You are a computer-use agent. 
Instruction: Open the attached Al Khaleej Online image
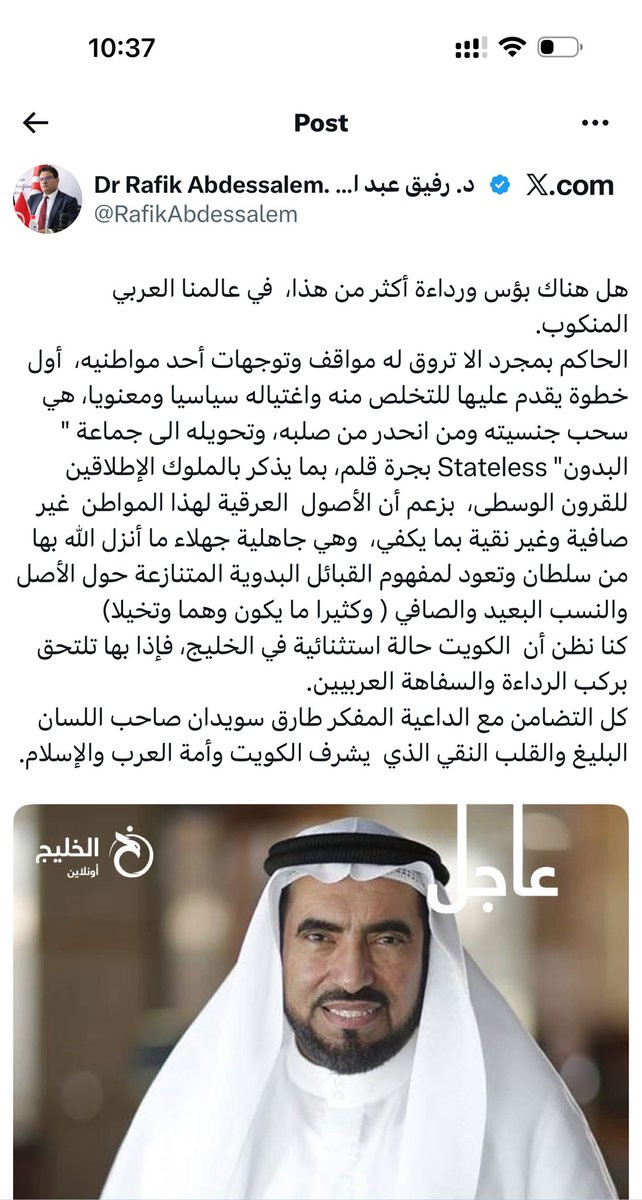321,1002
